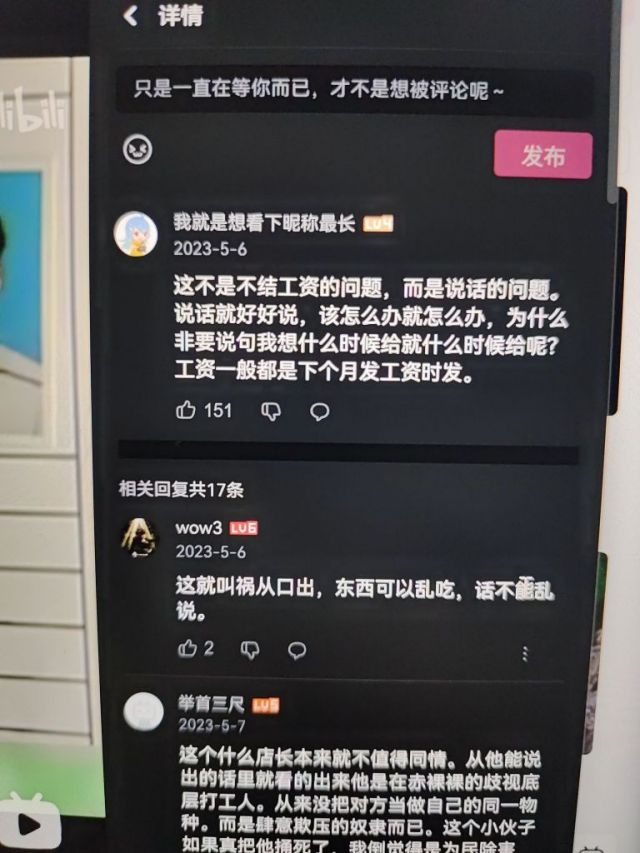Go back from the 详情 page
The height and width of the screenshot is (853, 640).
[x=130, y=17]
